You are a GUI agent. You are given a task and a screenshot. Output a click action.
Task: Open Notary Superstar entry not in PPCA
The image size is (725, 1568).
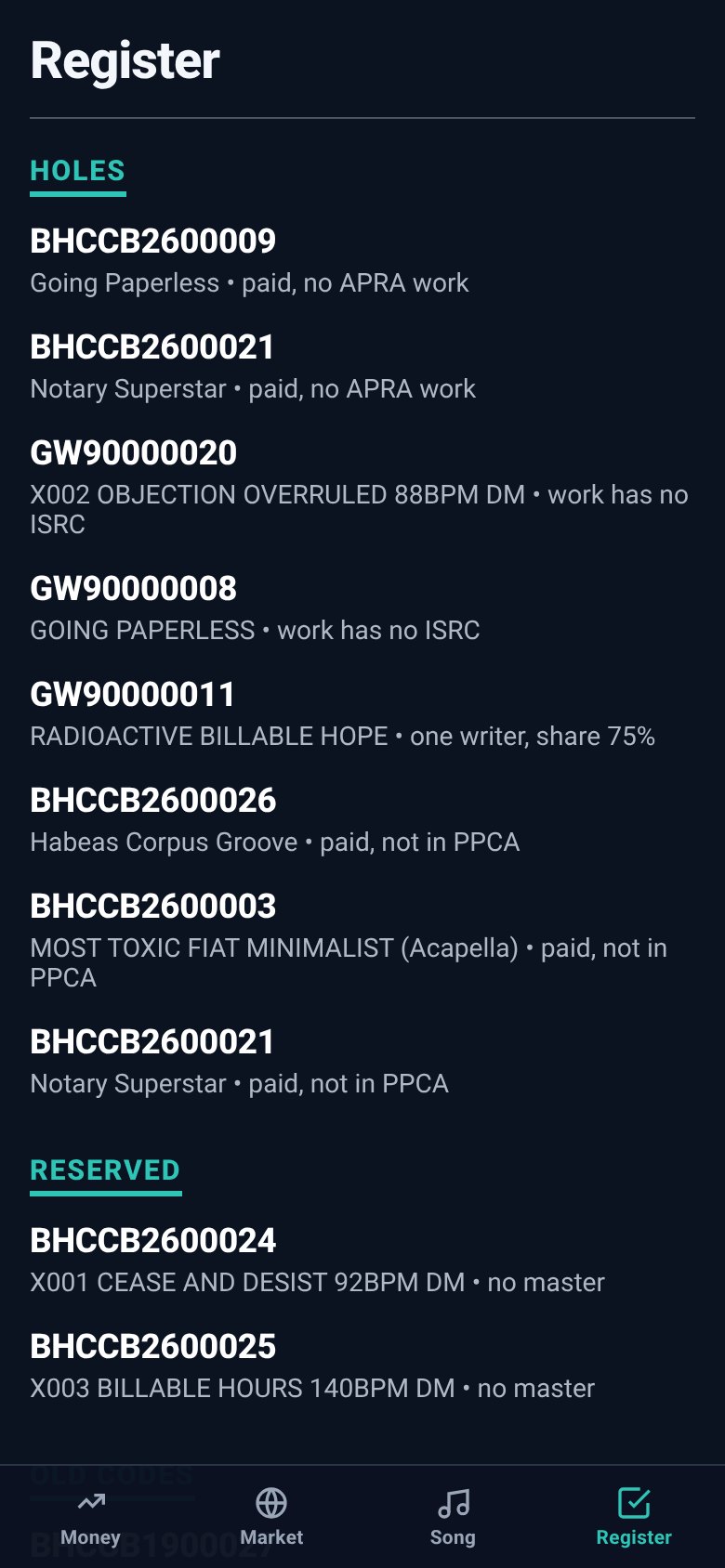tap(362, 1061)
